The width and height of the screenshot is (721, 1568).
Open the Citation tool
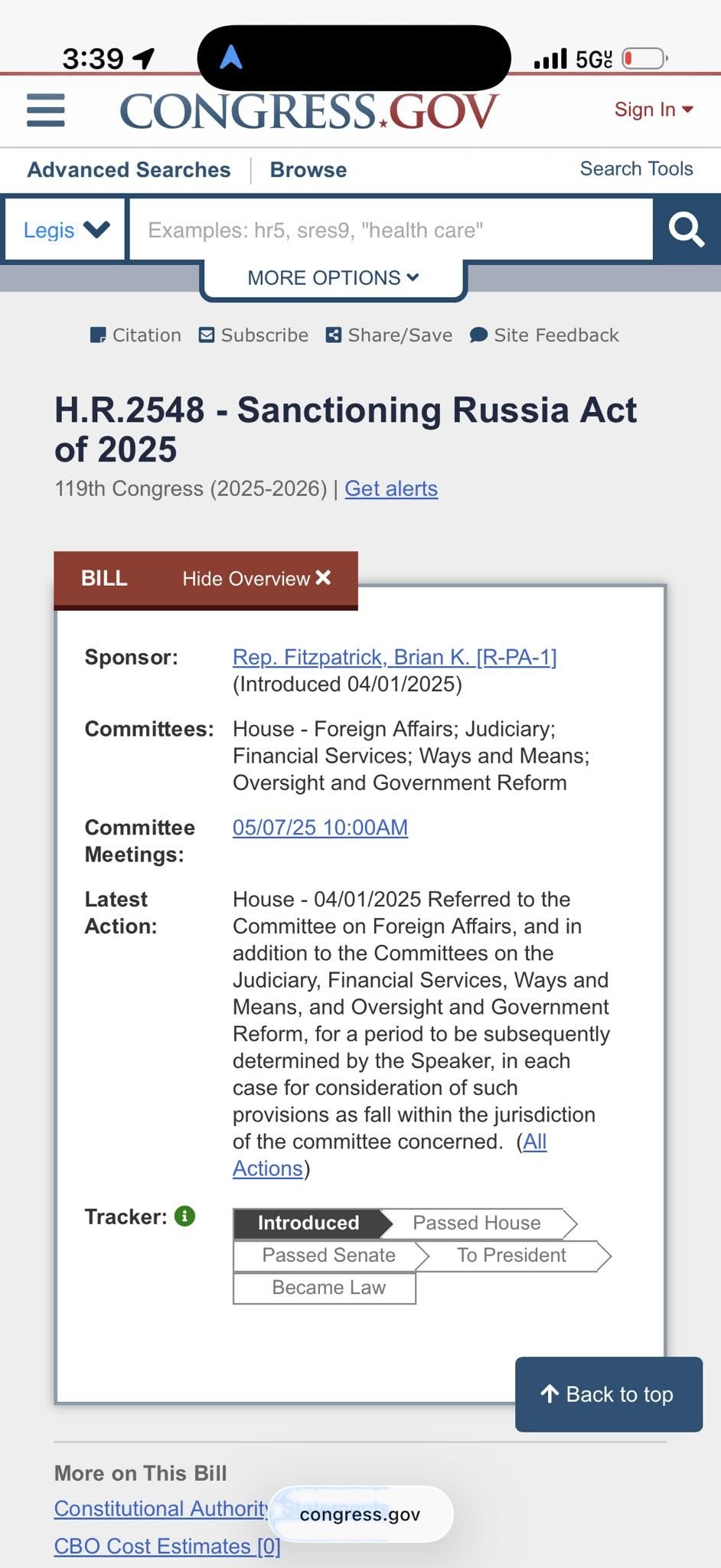pyautogui.click(x=135, y=335)
